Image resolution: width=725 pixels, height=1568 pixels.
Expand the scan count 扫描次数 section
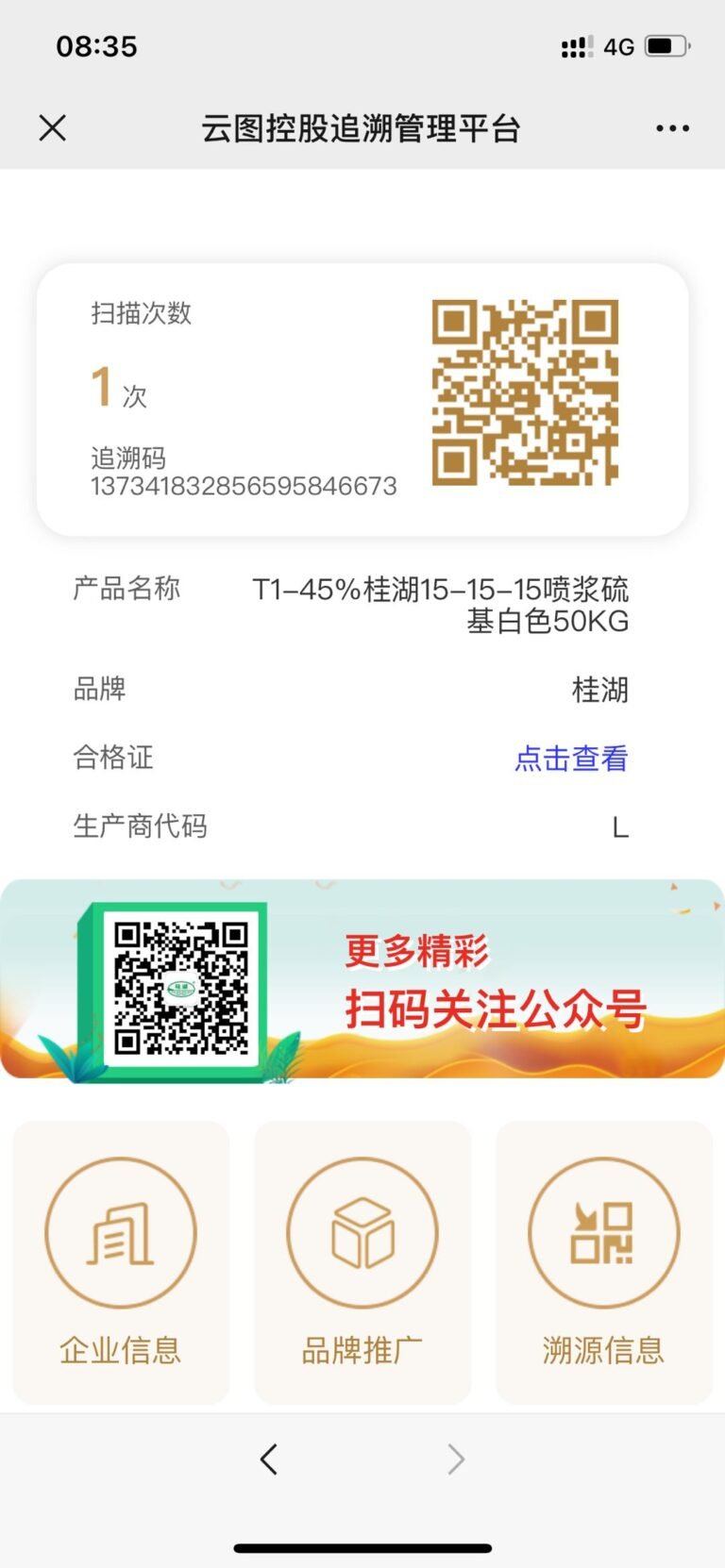(x=138, y=314)
